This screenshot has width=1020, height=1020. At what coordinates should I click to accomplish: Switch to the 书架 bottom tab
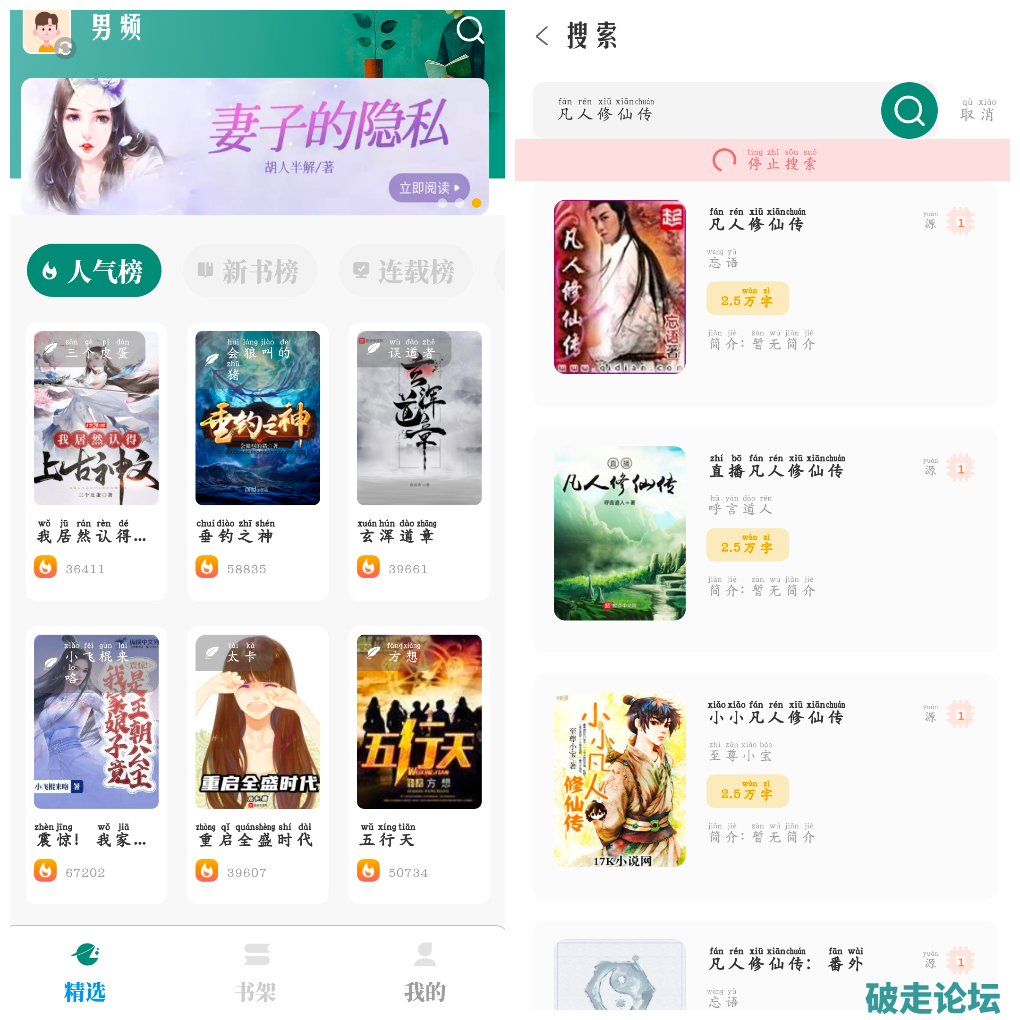[256, 973]
